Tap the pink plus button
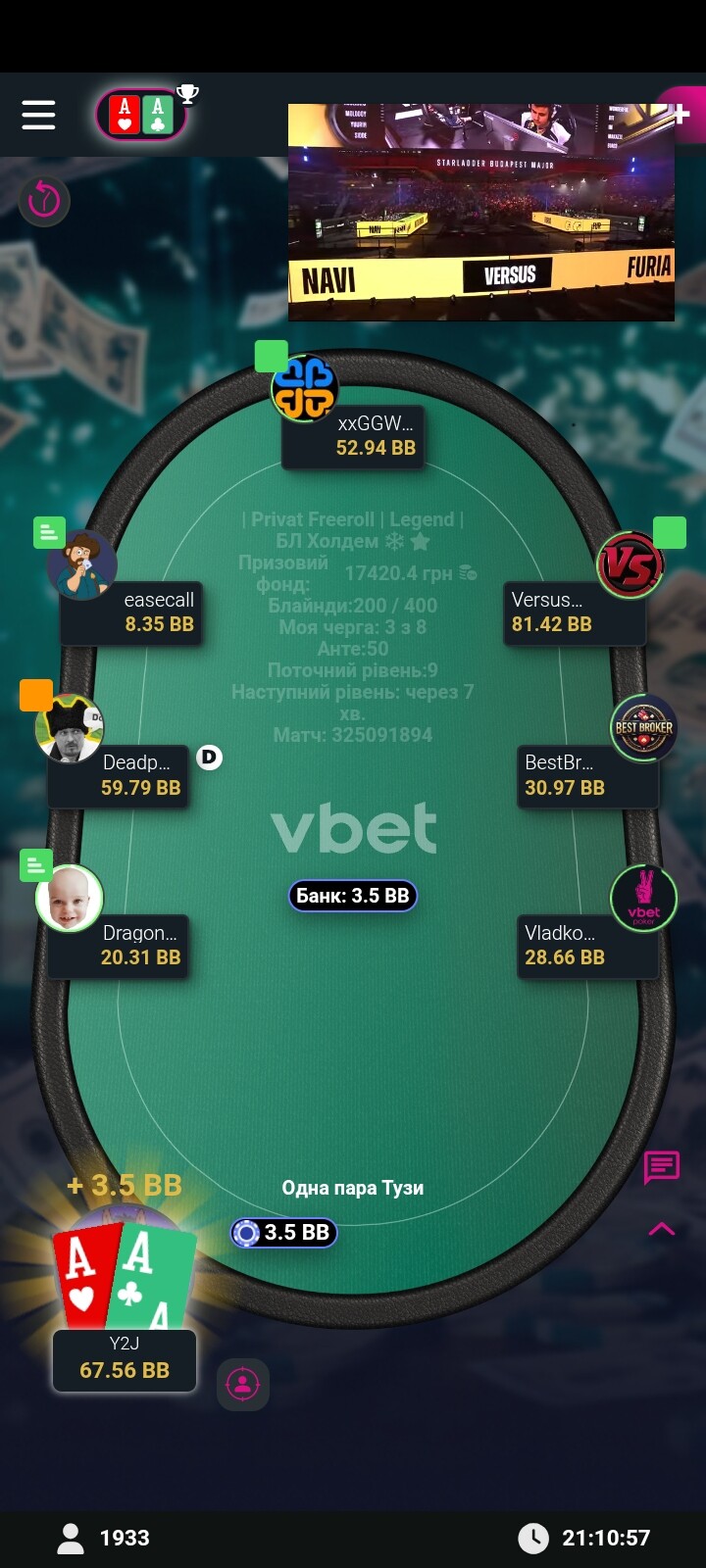Image resolution: width=706 pixels, height=1568 pixels. click(681, 113)
